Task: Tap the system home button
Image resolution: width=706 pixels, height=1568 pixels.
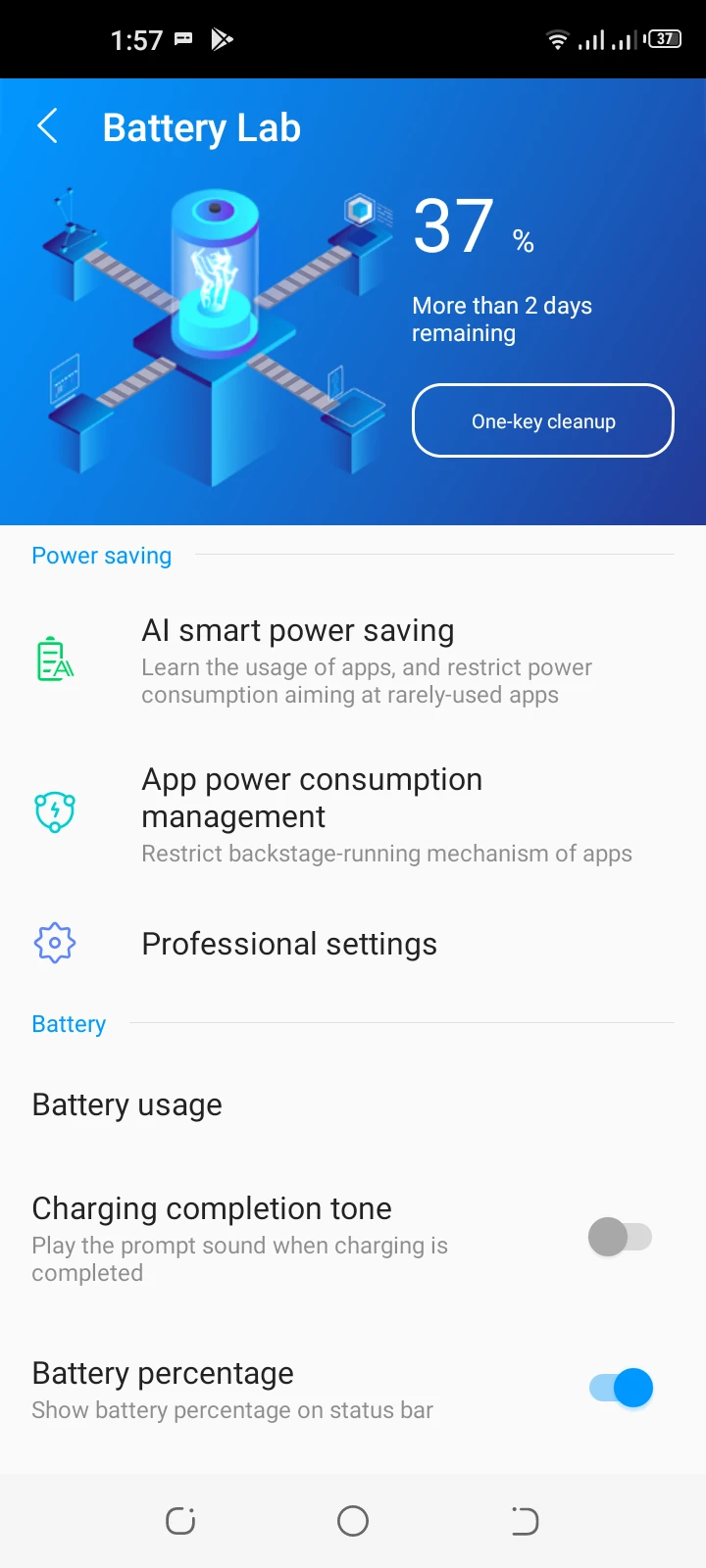Action: (x=353, y=1521)
